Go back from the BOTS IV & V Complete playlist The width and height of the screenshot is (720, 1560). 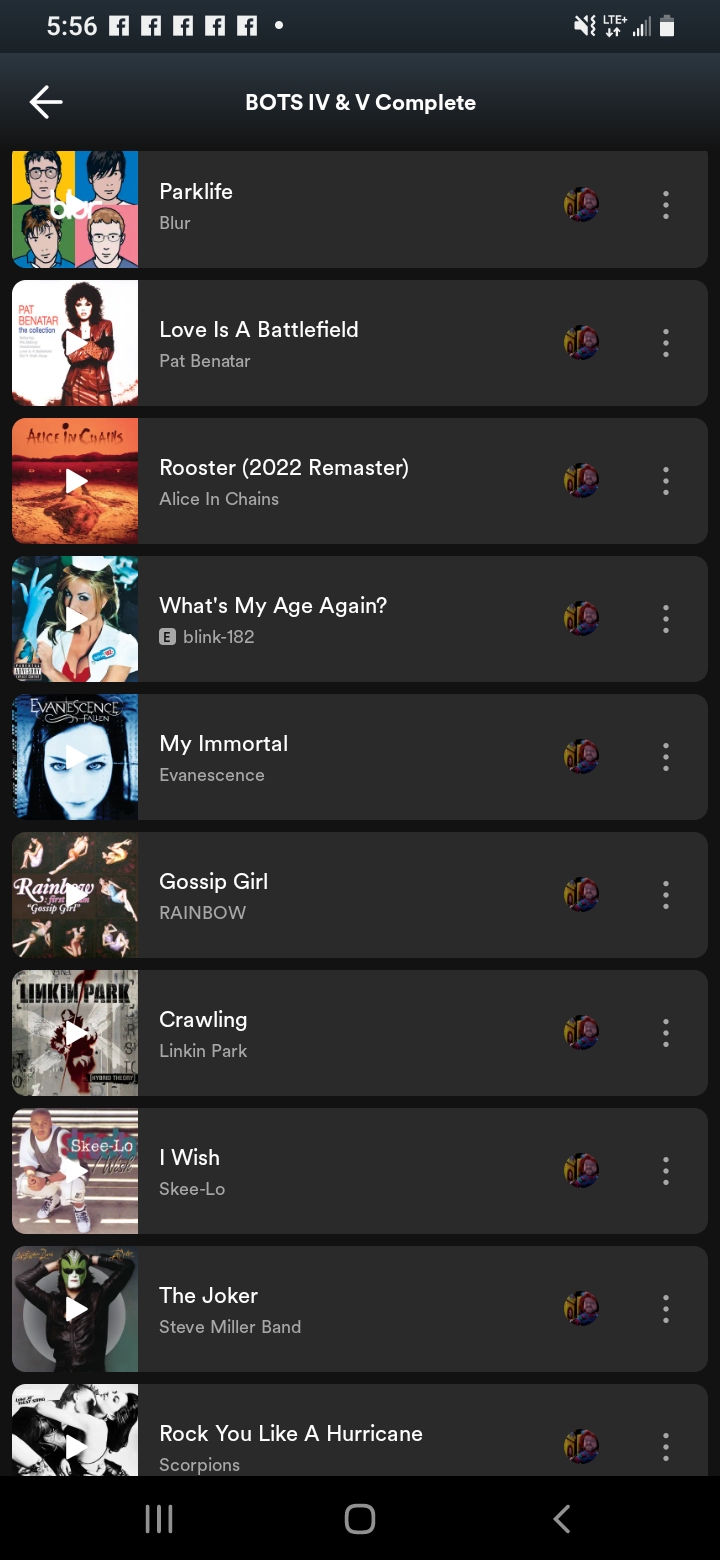coord(46,102)
